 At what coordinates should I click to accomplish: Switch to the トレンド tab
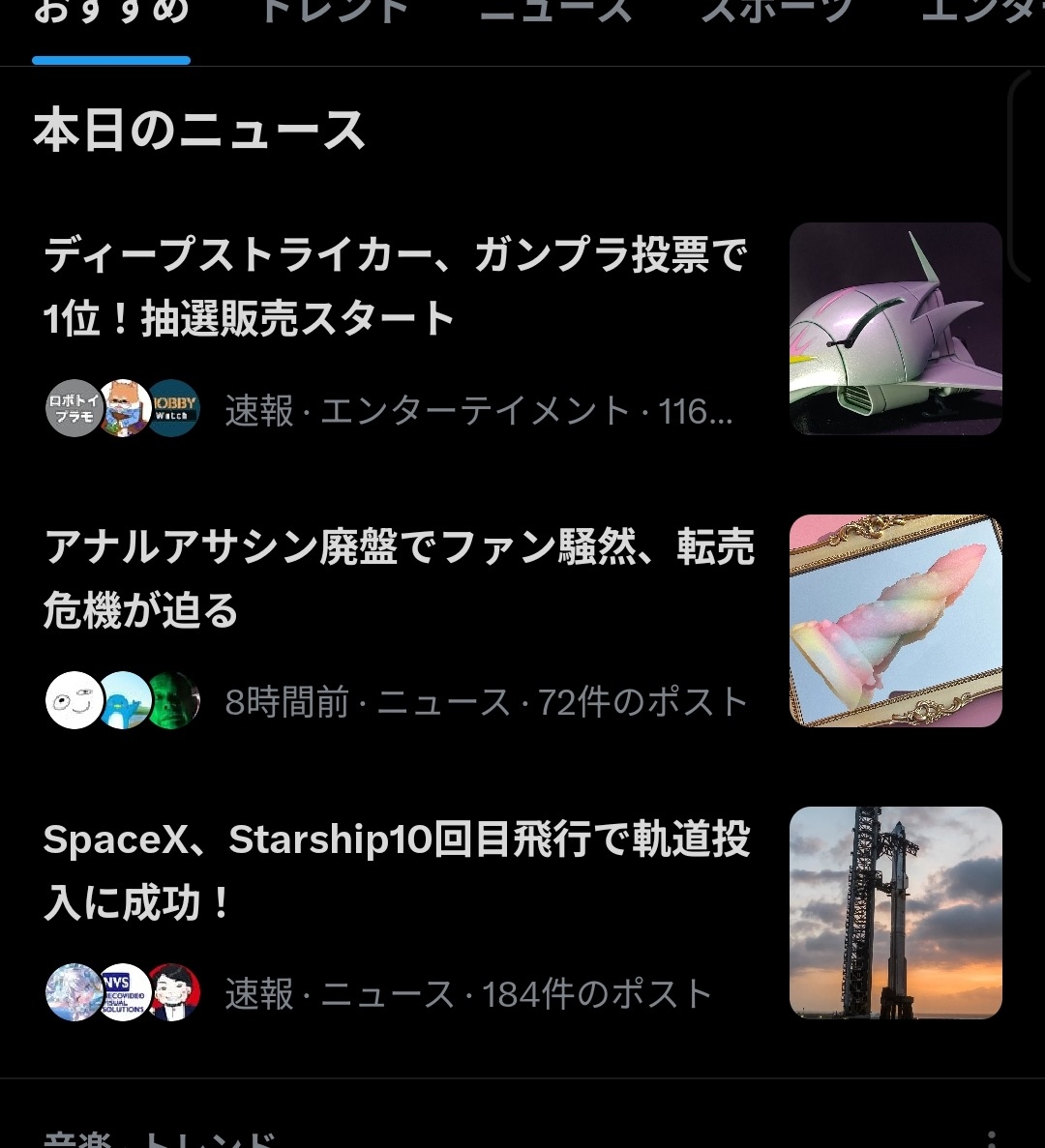tap(334, 14)
